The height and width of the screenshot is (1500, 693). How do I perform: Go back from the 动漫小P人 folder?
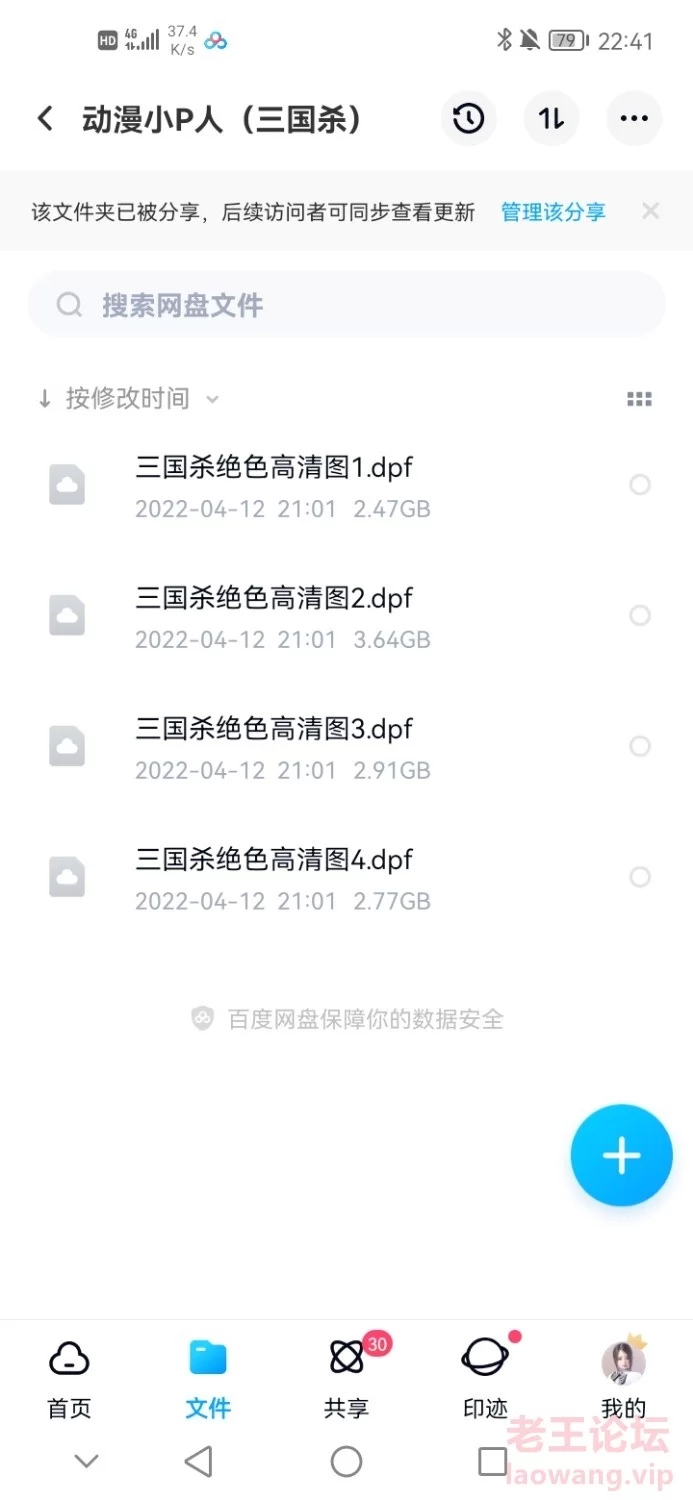45,119
